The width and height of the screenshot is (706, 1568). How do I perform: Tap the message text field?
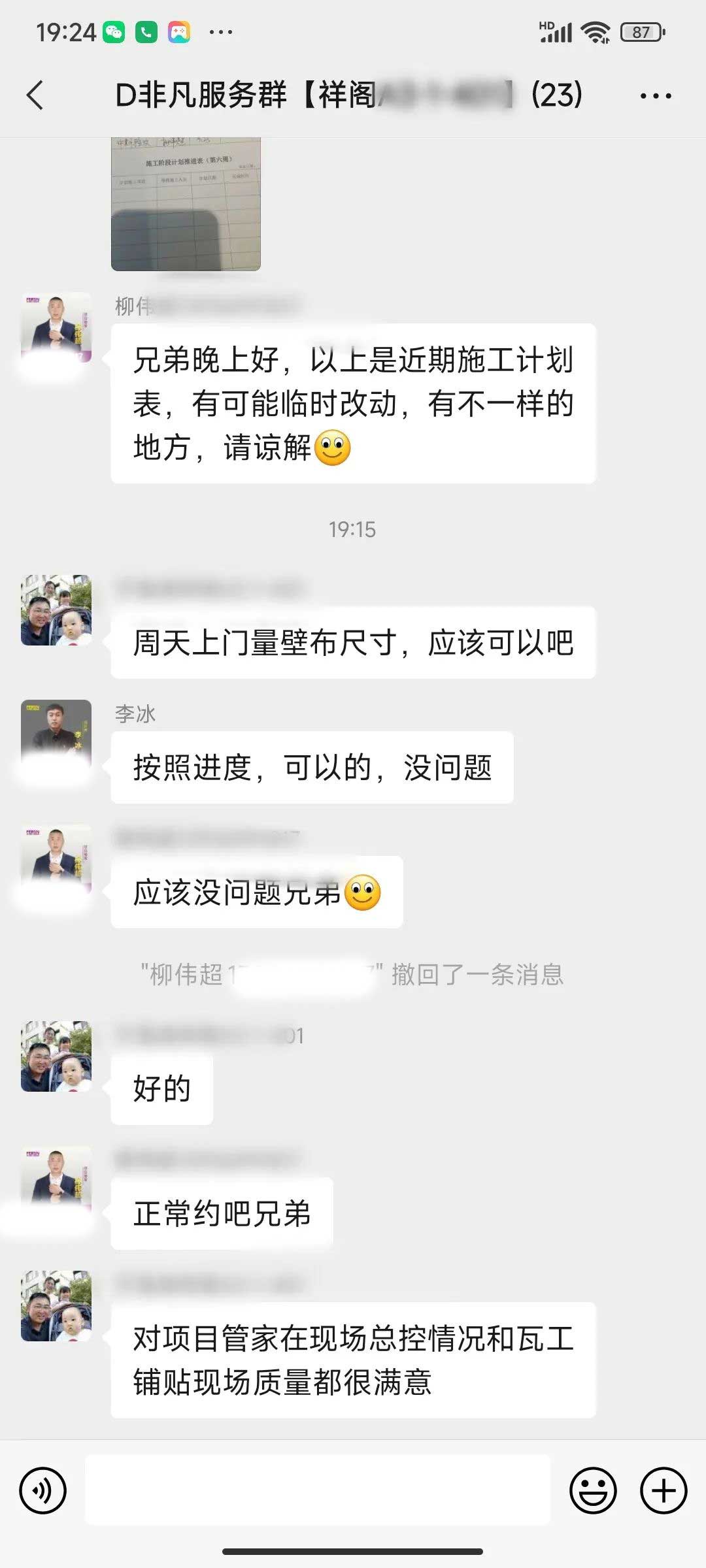[x=318, y=1491]
